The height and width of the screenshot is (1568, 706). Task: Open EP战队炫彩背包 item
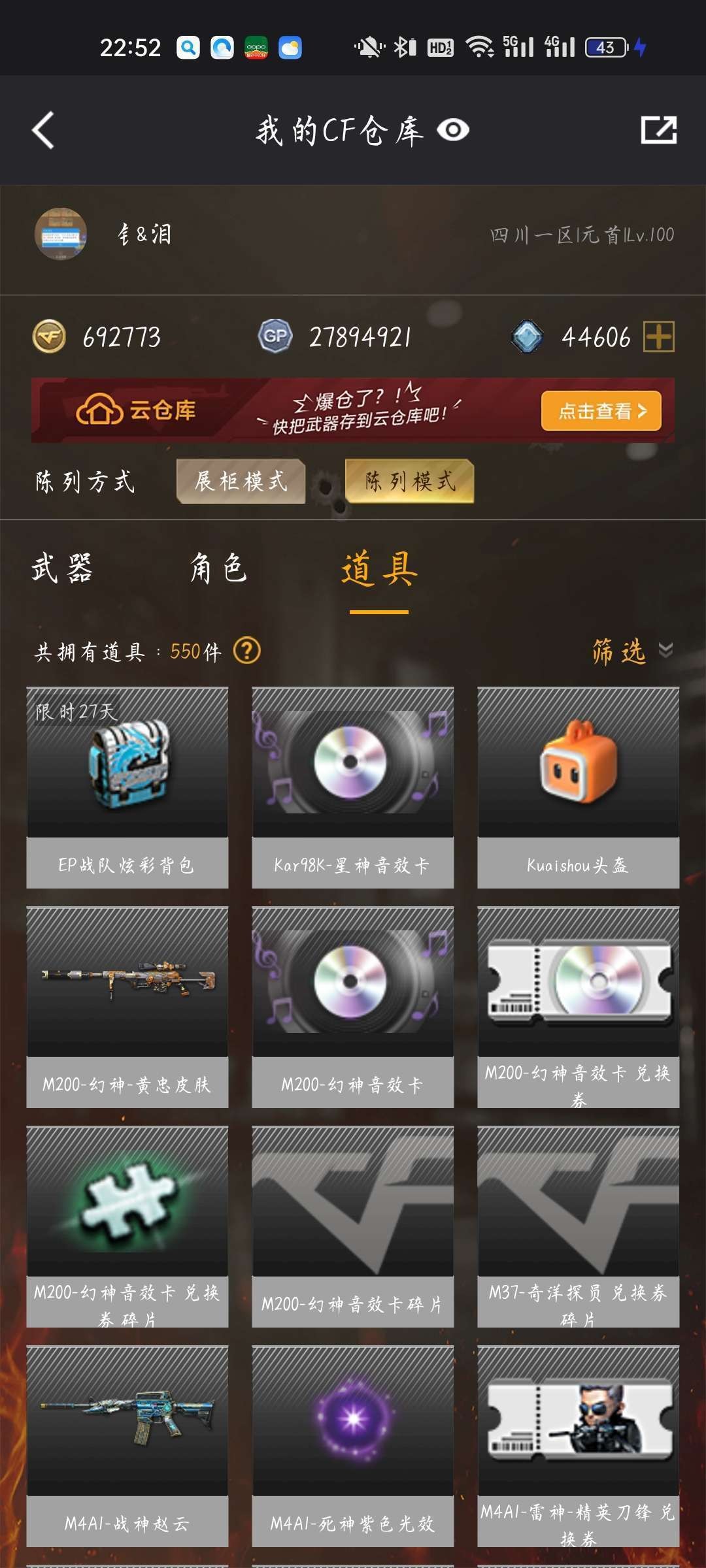point(127,787)
